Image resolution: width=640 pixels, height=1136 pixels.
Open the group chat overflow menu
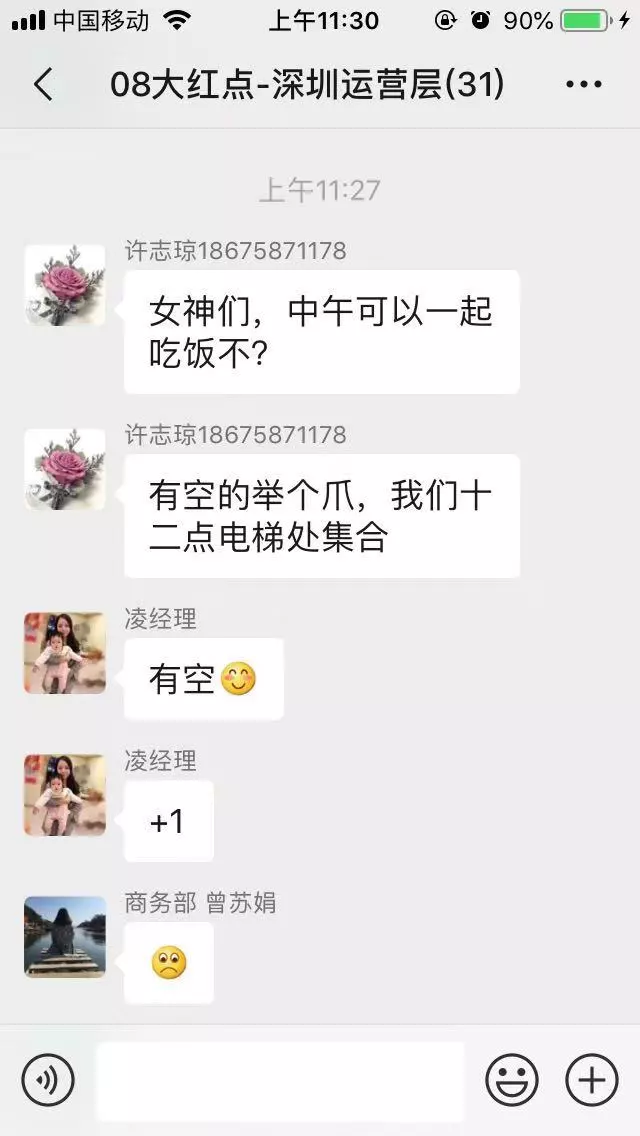click(583, 85)
